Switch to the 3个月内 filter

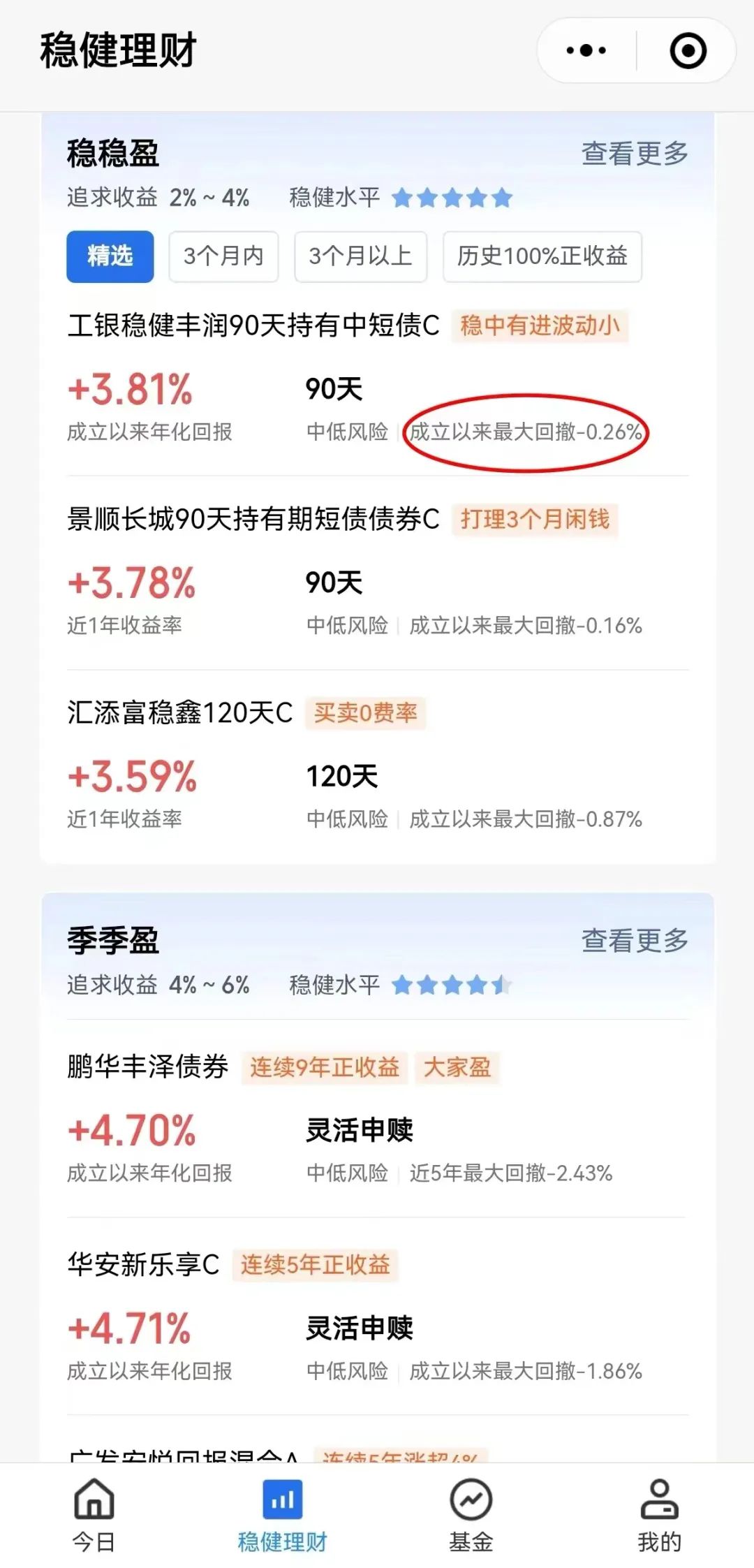pyautogui.click(x=223, y=256)
